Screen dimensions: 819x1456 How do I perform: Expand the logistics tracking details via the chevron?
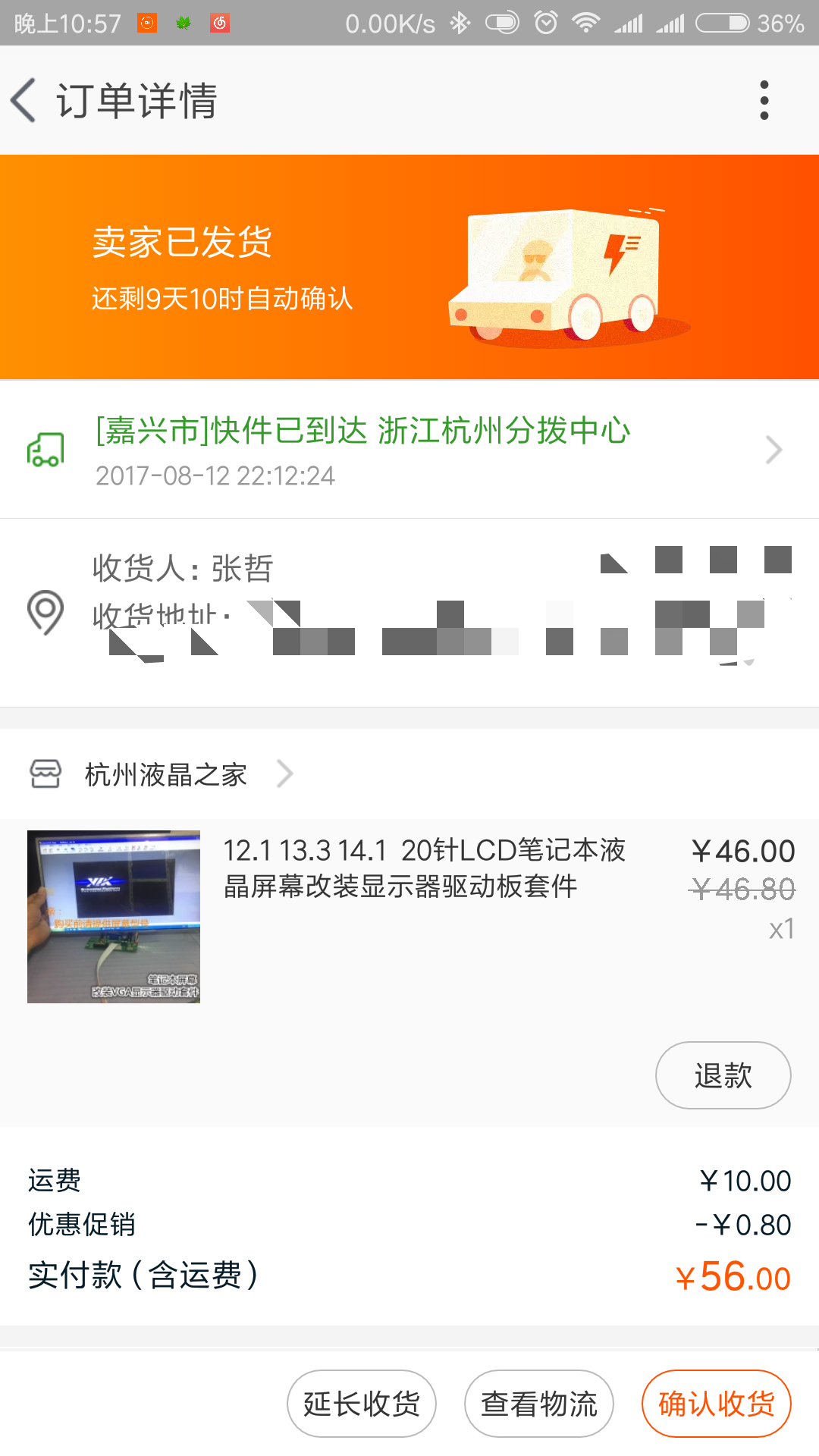tap(774, 449)
